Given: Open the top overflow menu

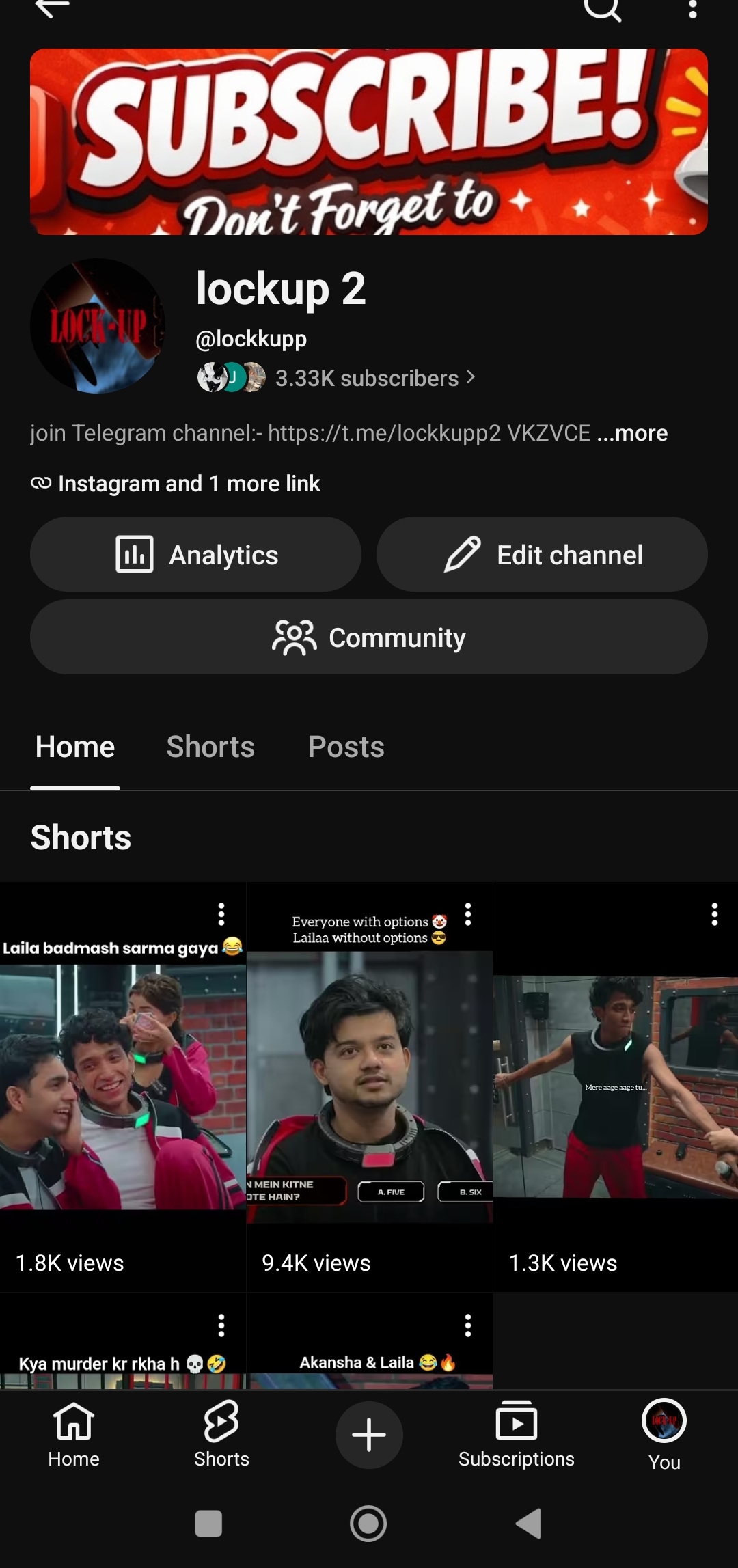Looking at the screenshot, I should tap(693, 9).
